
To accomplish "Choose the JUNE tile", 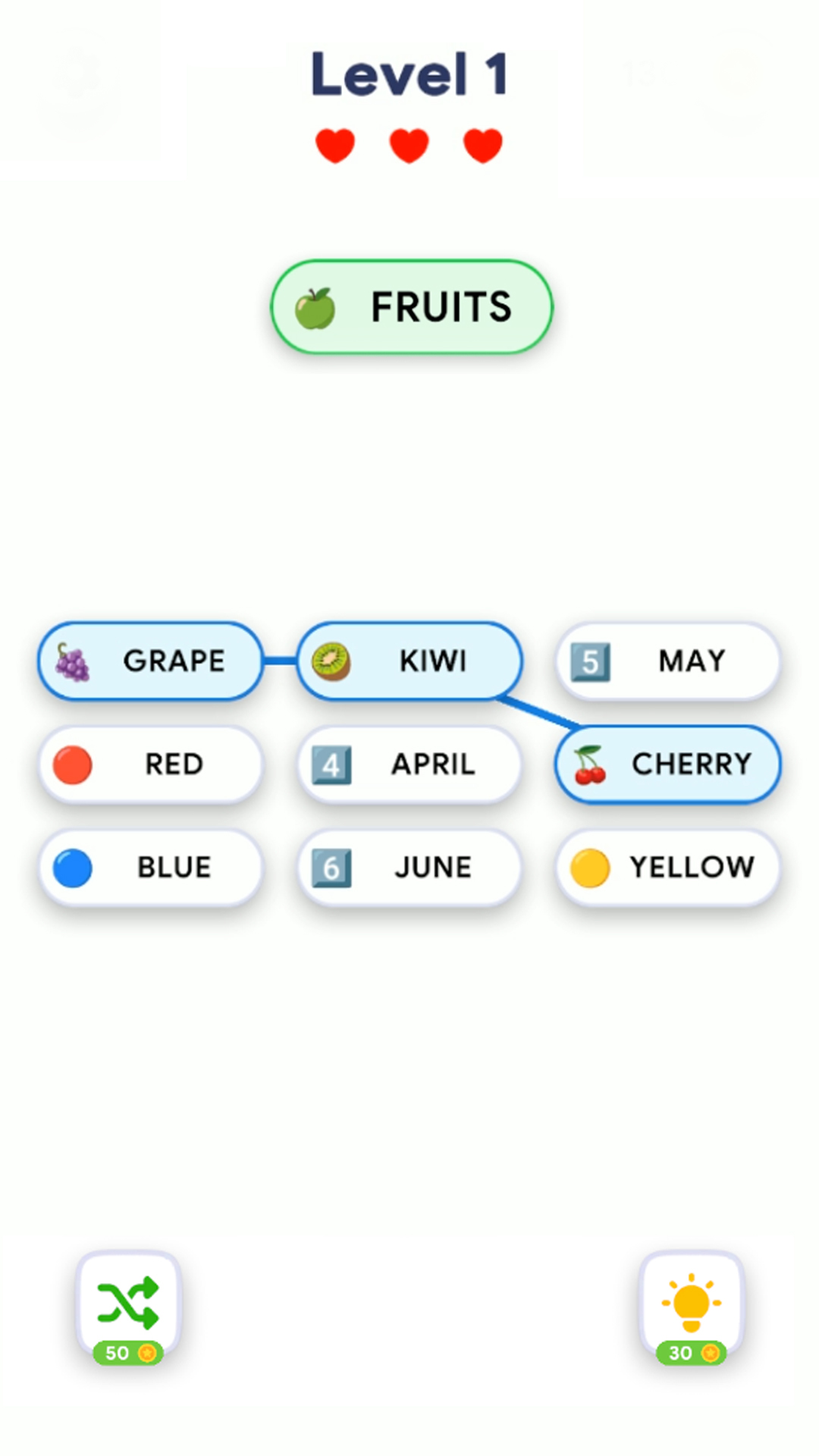I will (x=409, y=867).
